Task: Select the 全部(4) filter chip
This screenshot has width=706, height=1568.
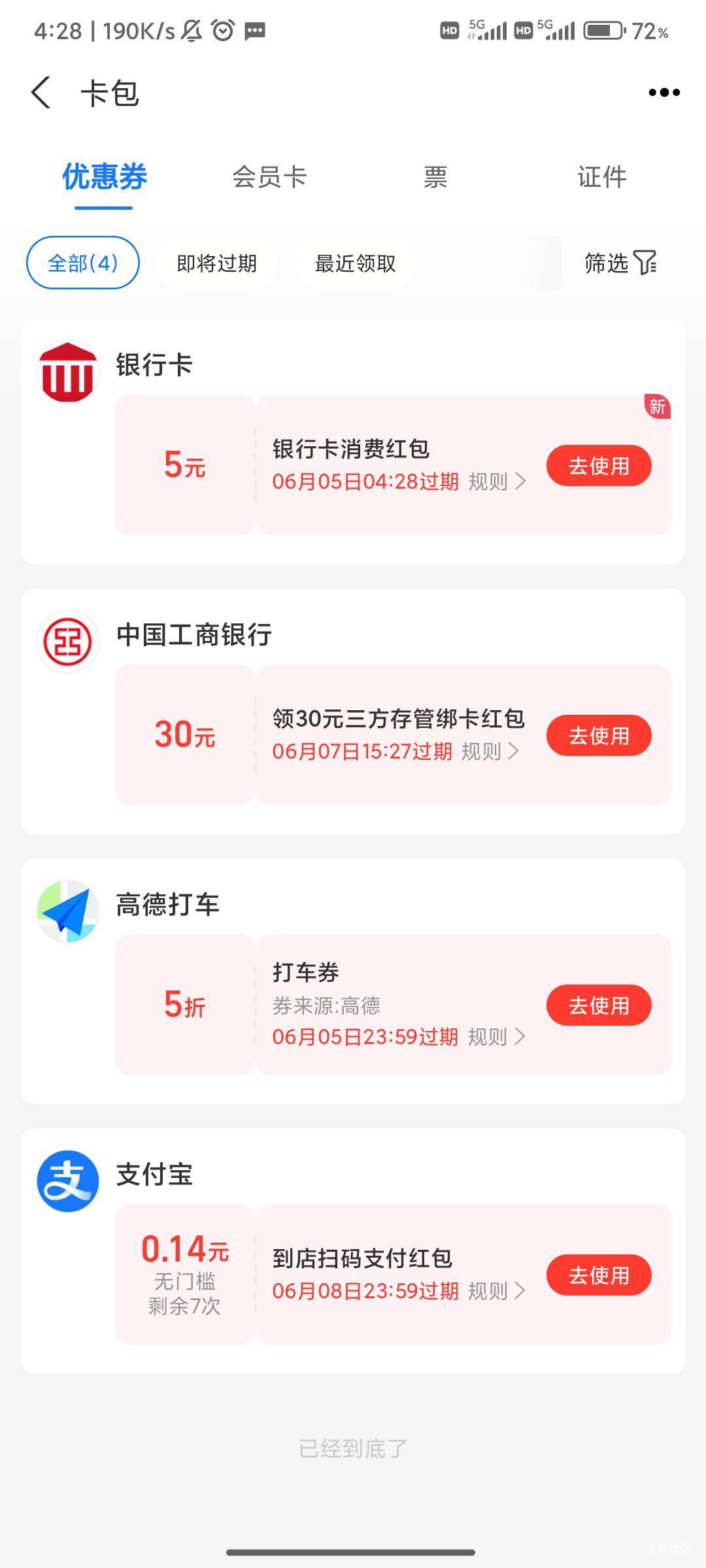Action: pos(83,263)
